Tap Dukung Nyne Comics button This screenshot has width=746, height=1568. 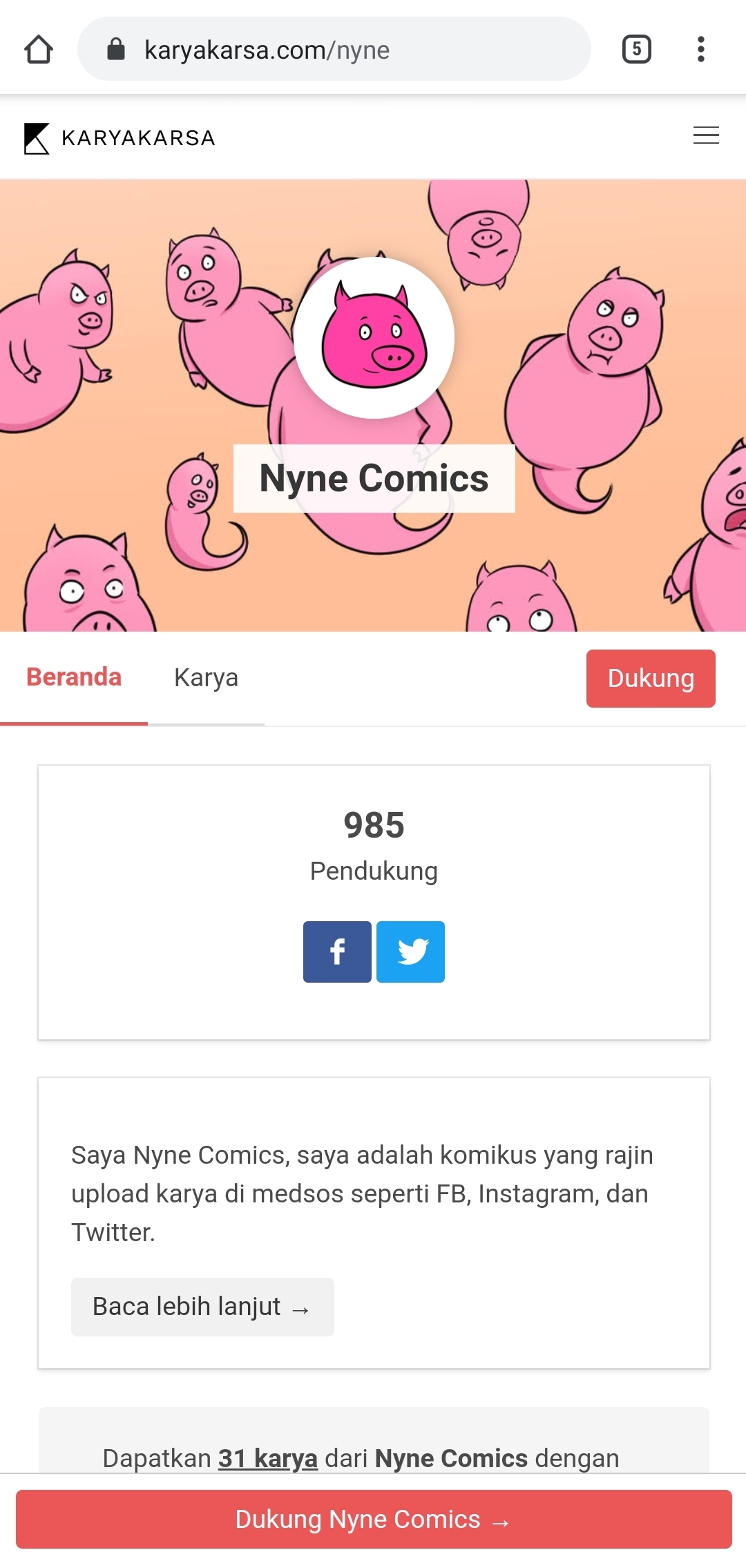tap(373, 1520)
